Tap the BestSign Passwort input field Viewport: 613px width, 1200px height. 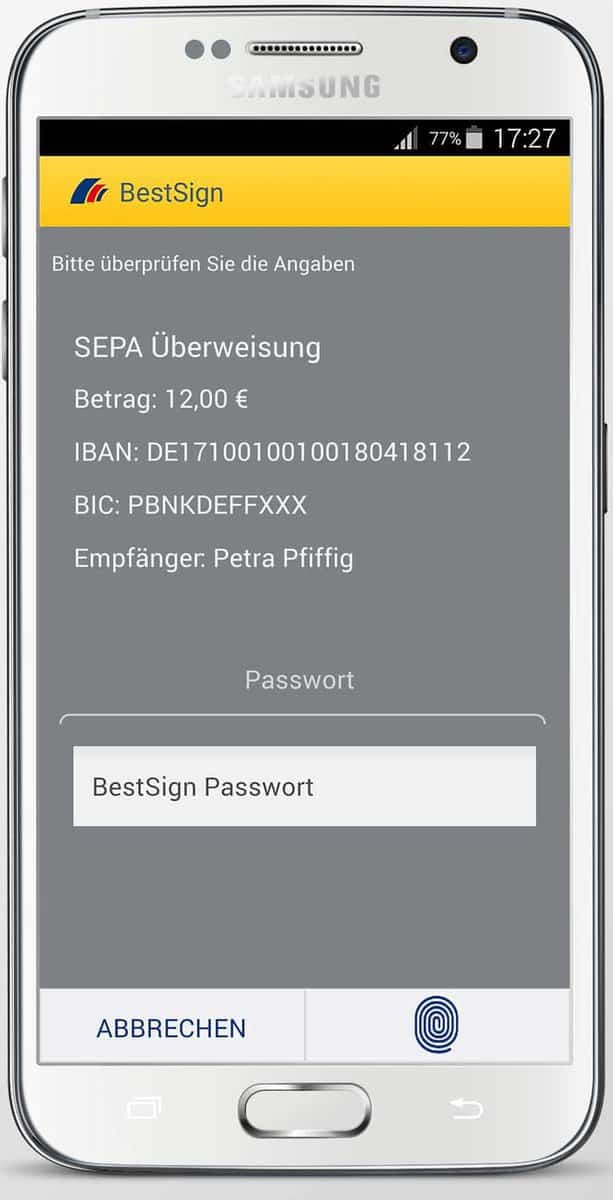pyautogui.click(x=304, y=786)
